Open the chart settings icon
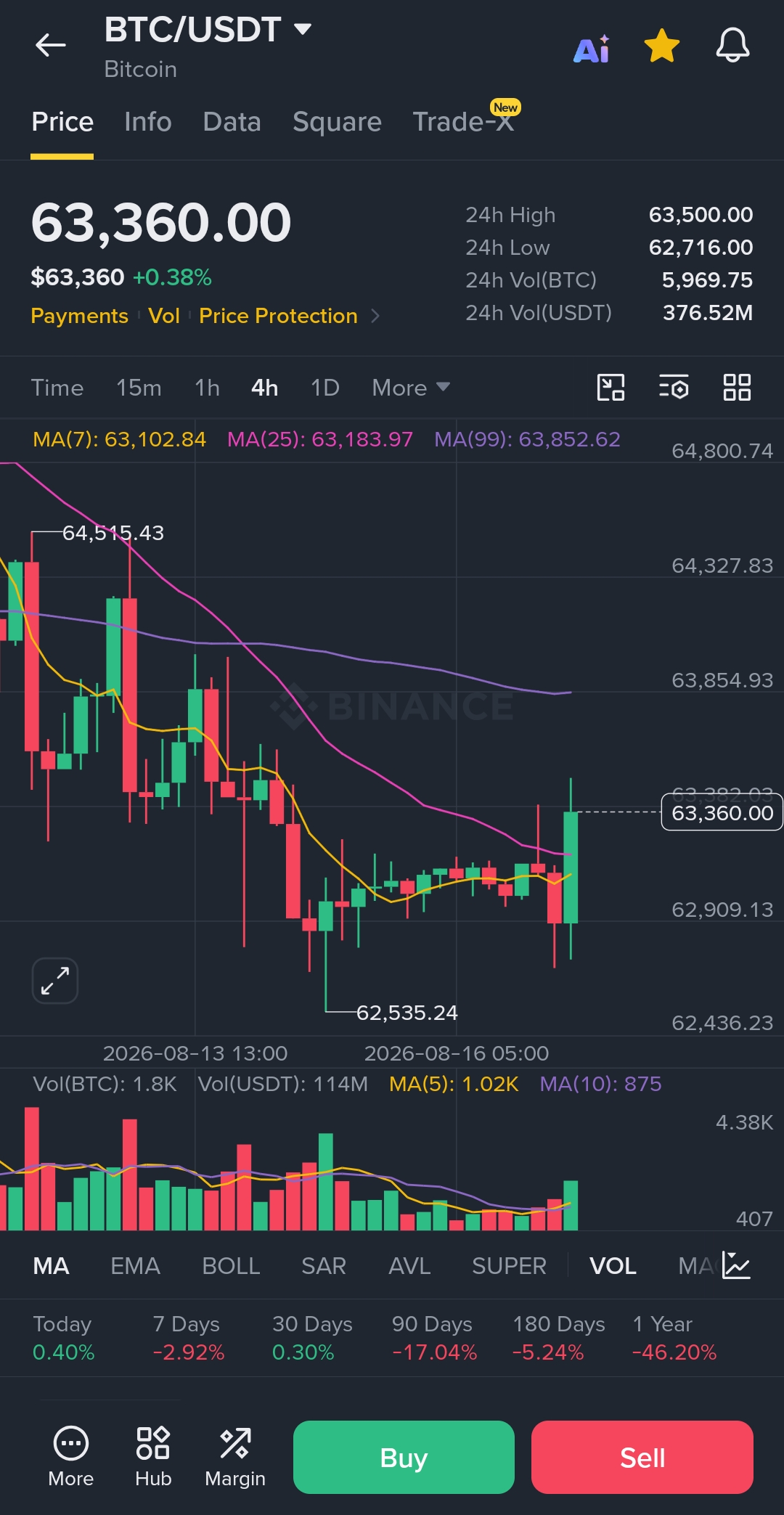Screen dimensions: 784x1515 tap(674, 388)
